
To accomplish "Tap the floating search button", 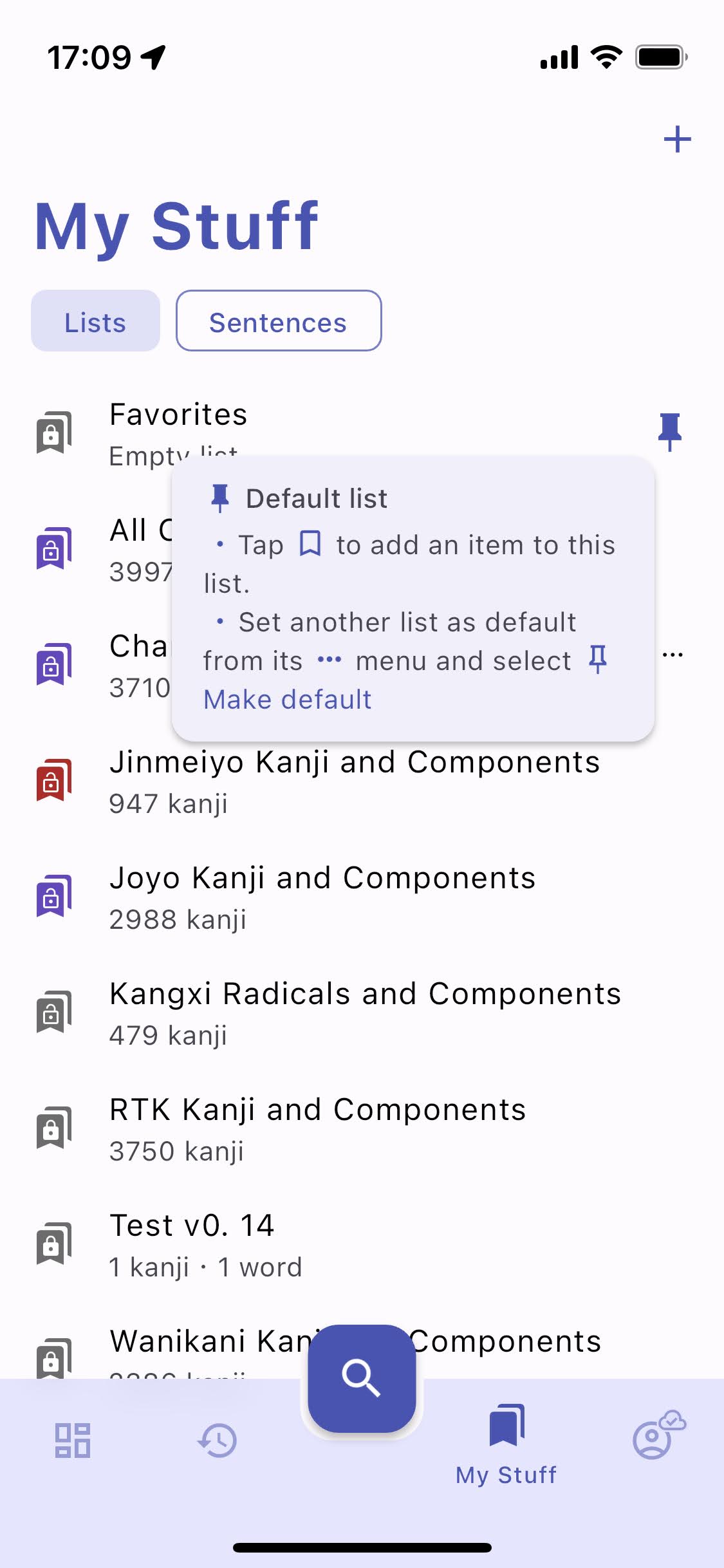I will [362, 1378].
